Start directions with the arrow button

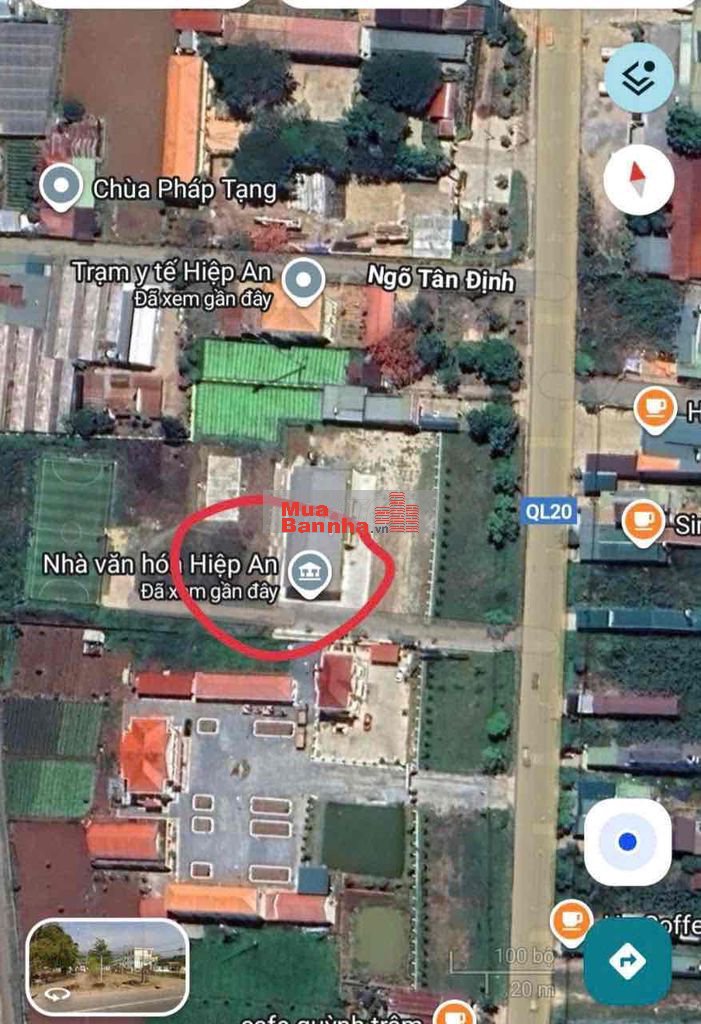[x=627, y=961]
